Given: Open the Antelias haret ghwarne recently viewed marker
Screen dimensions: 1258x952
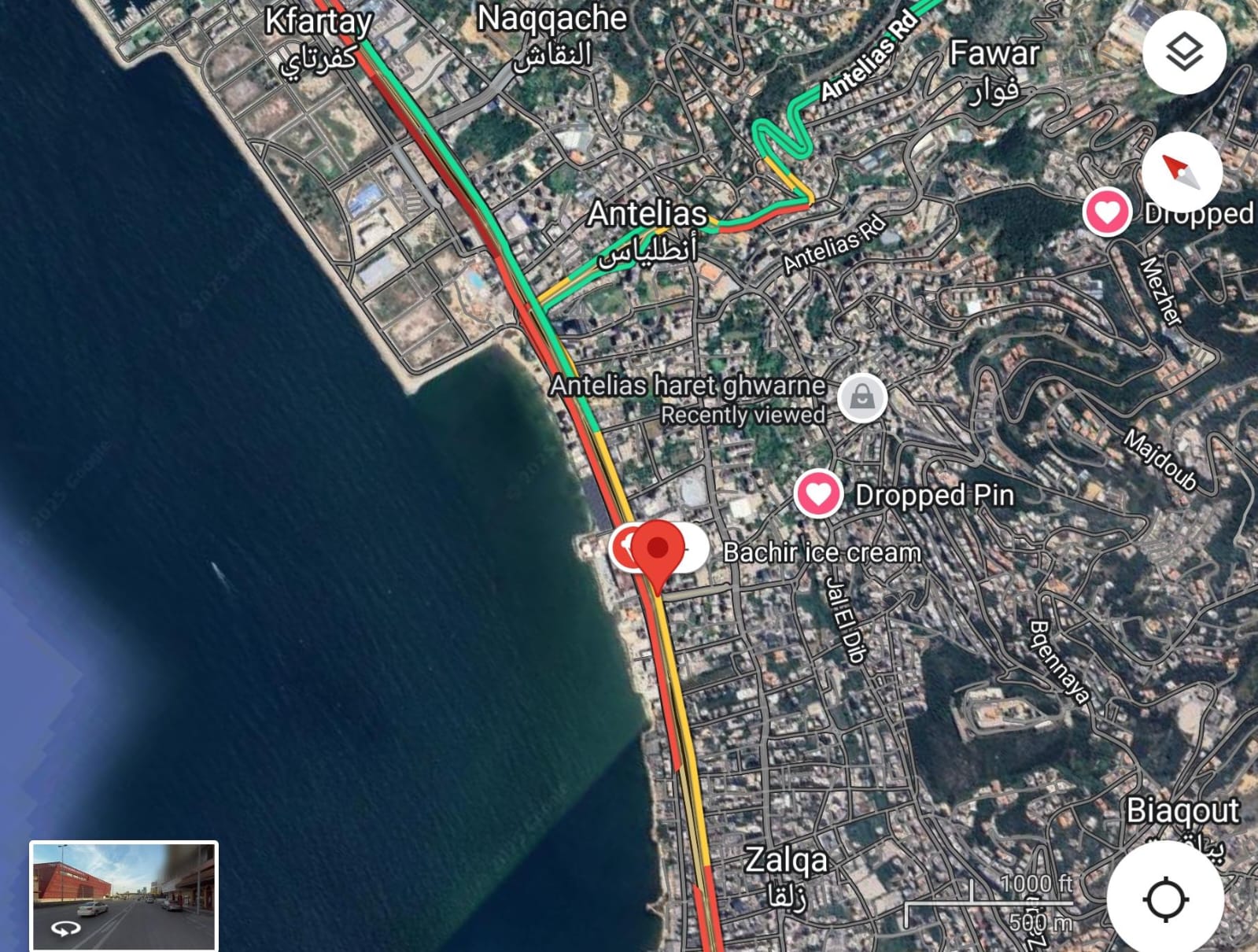Looking at the screenshot, I should click(x=862, y=398).
